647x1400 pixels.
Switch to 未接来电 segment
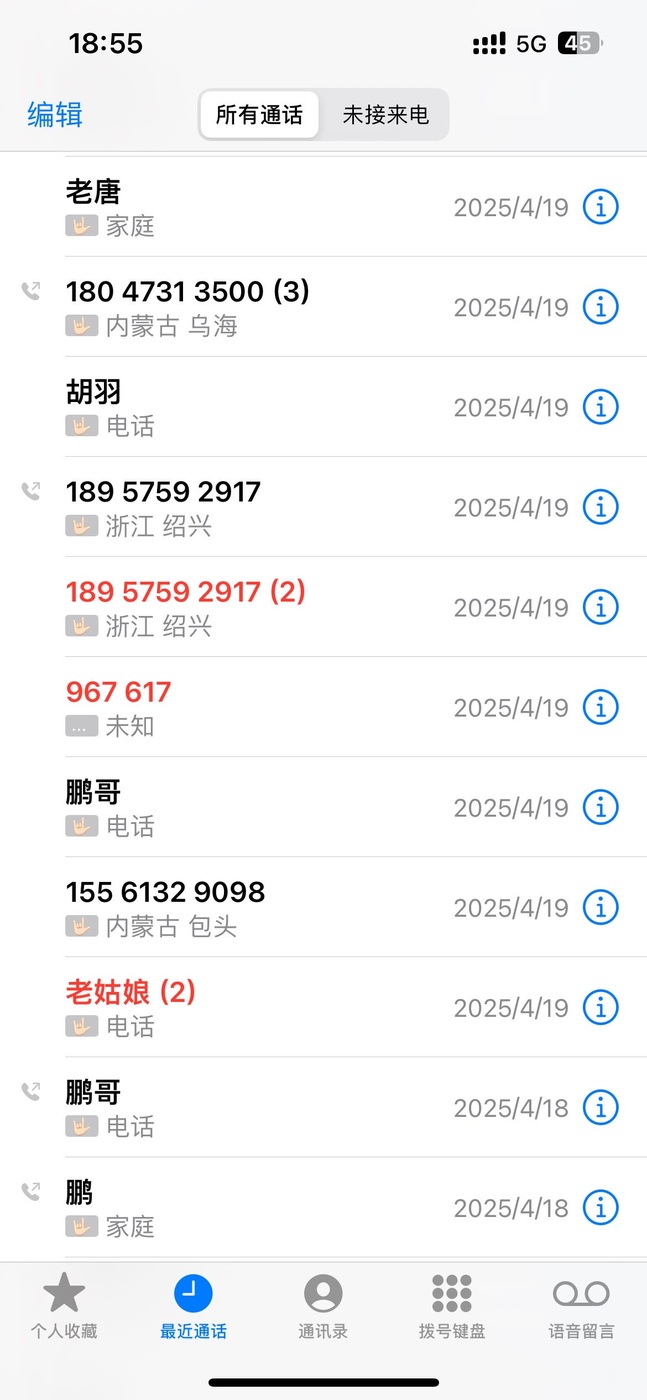385,115
